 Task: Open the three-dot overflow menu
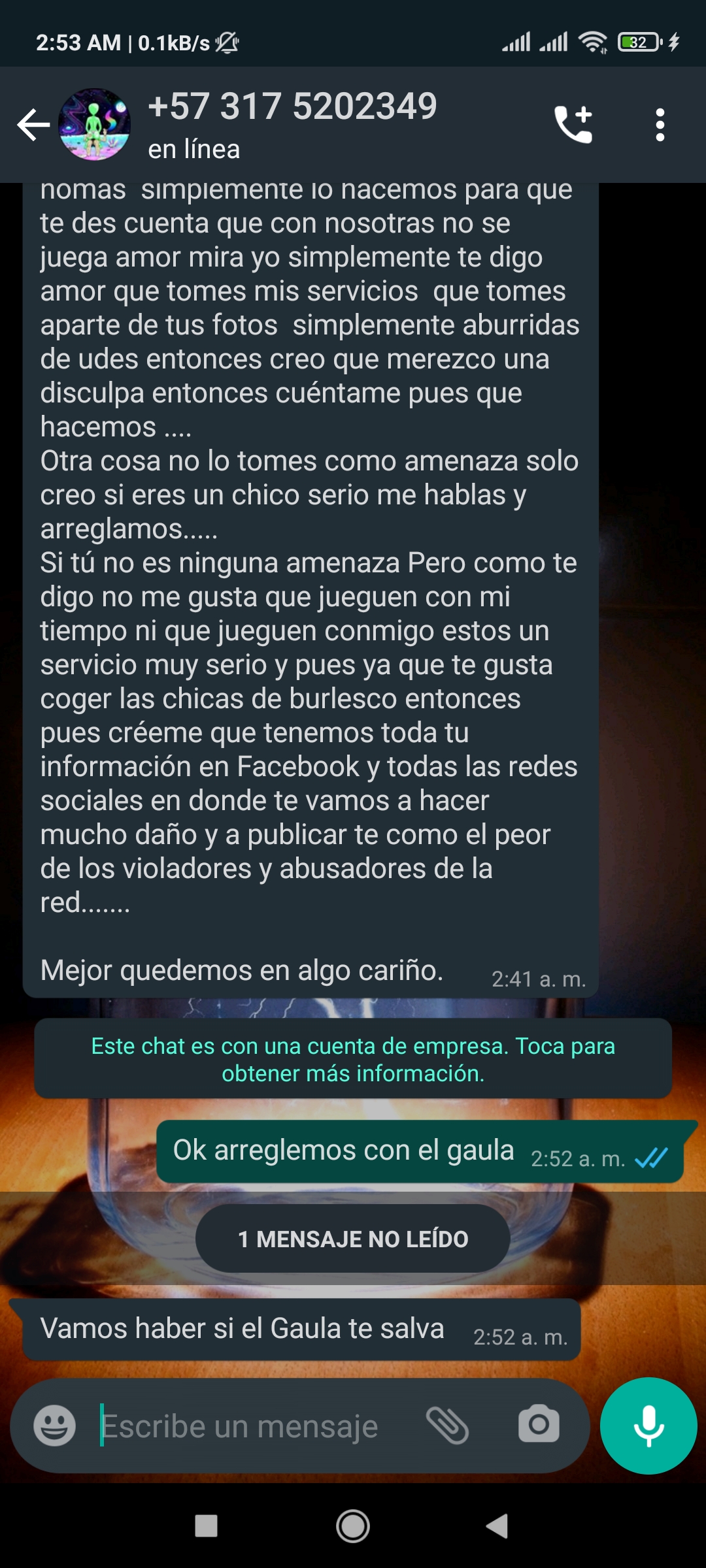tap(660, 125)
